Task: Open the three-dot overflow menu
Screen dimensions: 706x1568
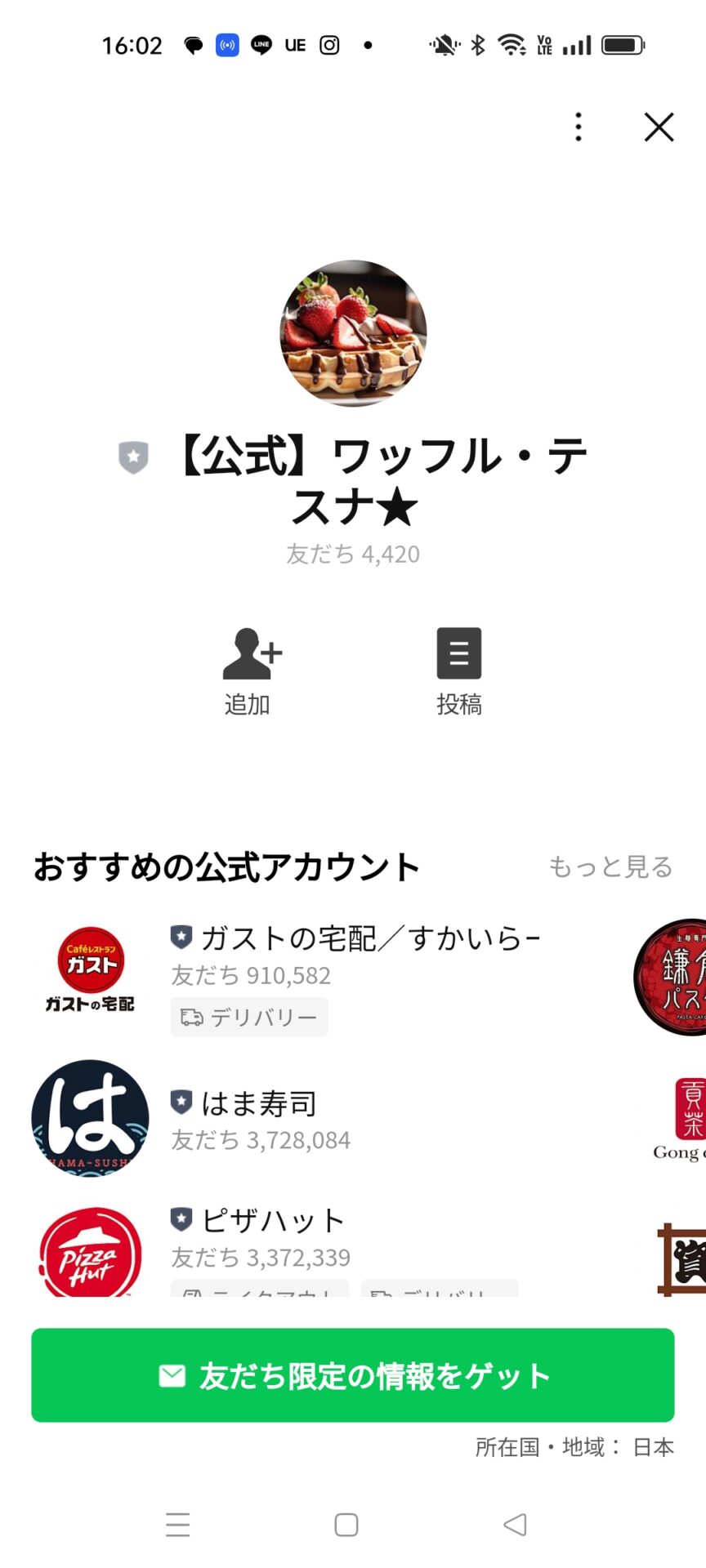Action: [x=579, y=127]
